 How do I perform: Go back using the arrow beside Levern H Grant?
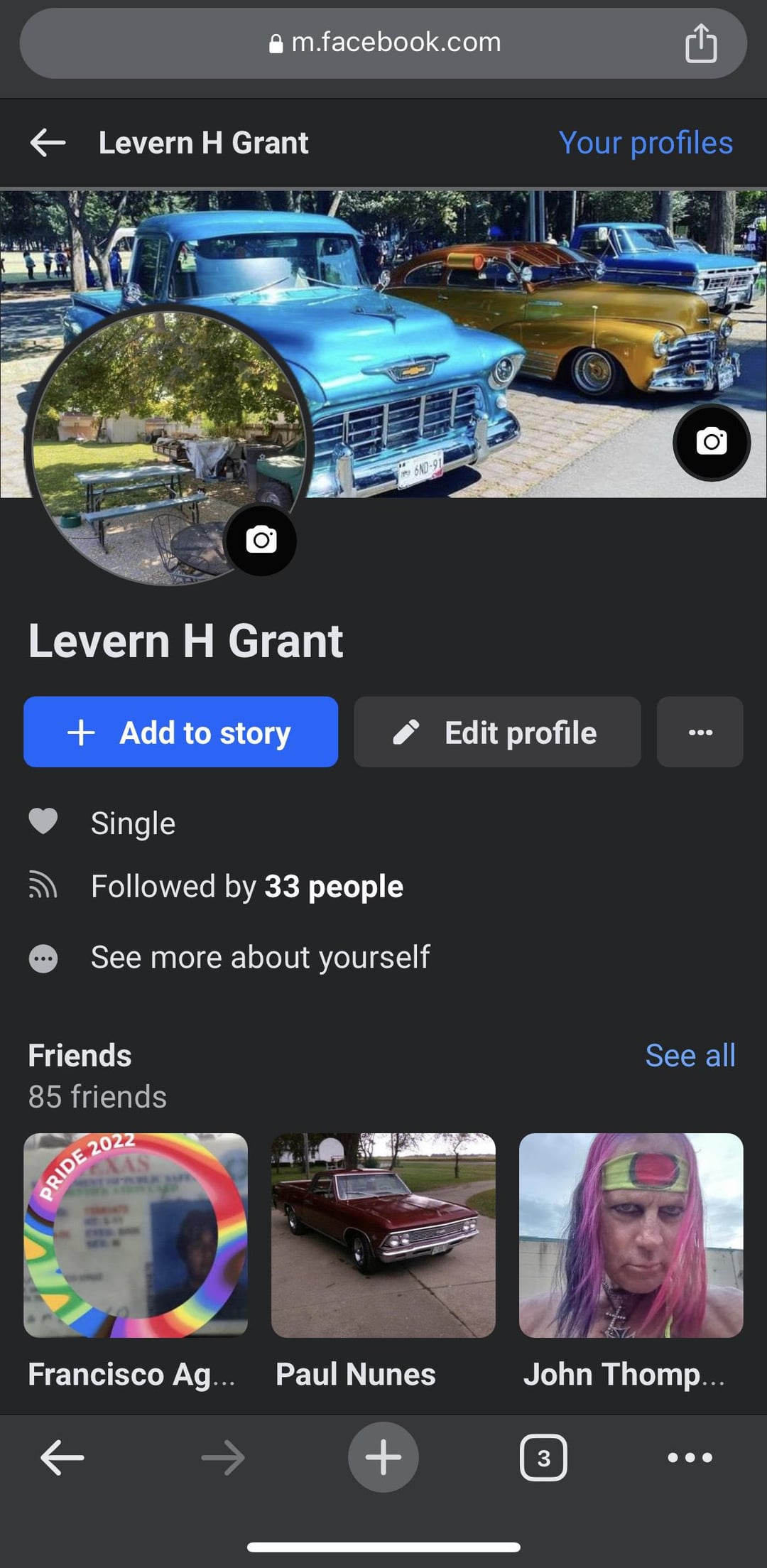click(x=48, y=143)
